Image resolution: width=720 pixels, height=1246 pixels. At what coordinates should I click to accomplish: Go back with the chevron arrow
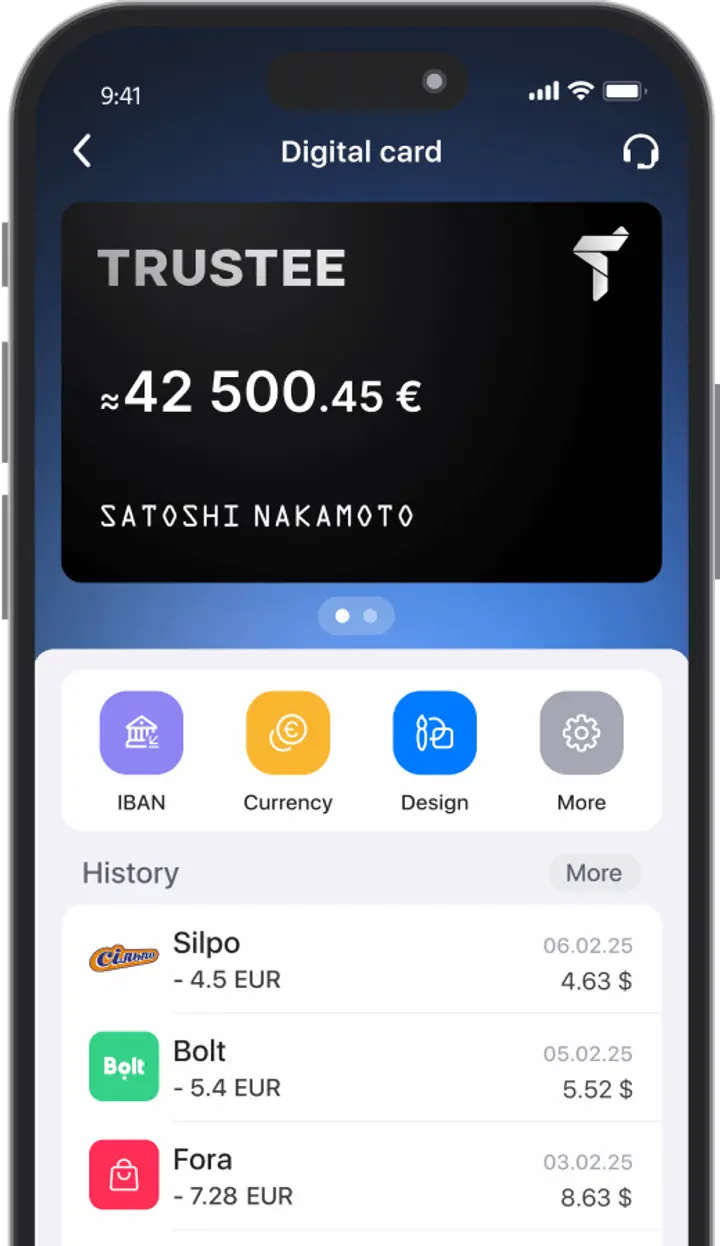coord(82,151)
